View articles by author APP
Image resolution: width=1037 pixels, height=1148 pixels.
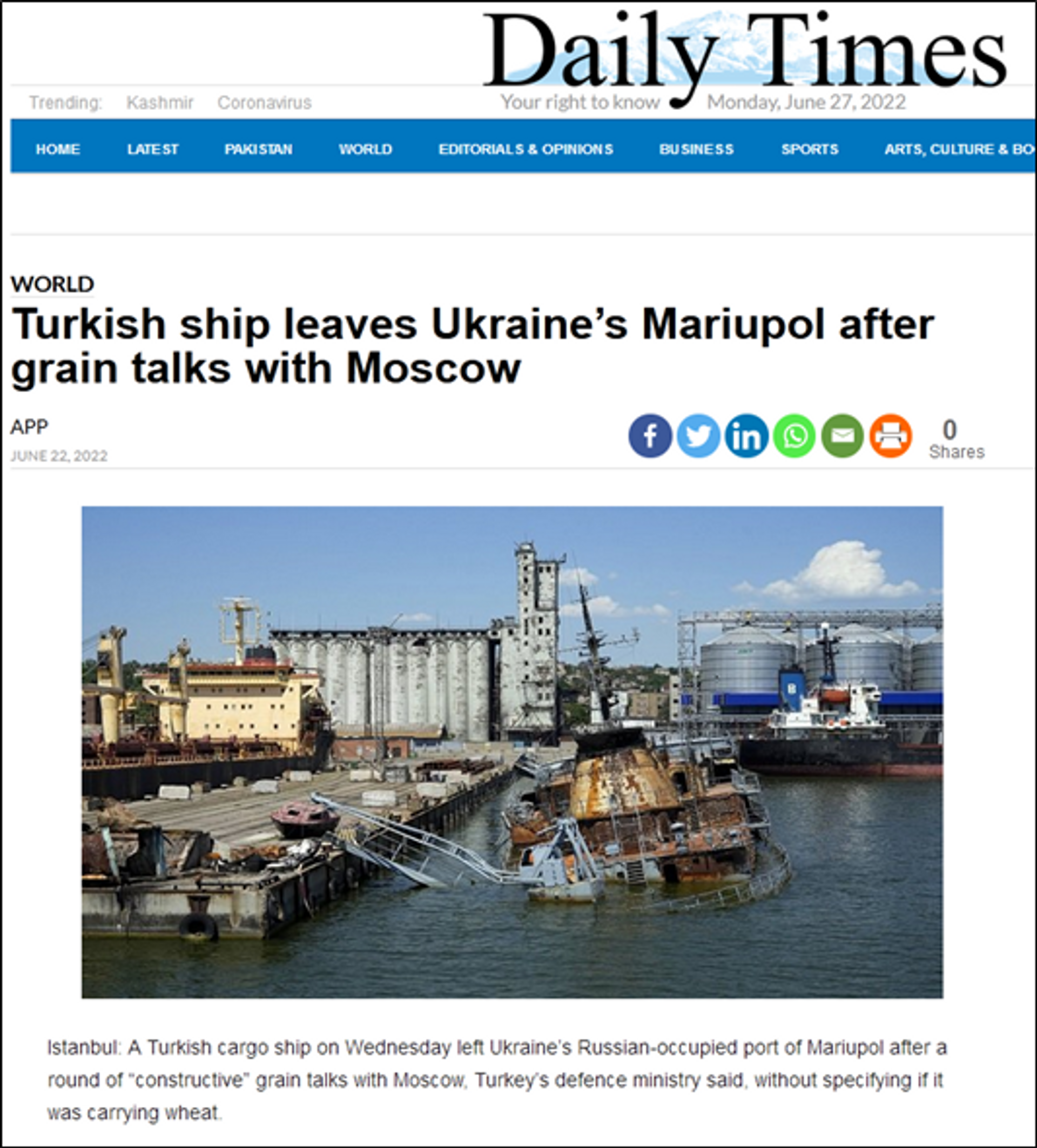click(29, 426)
